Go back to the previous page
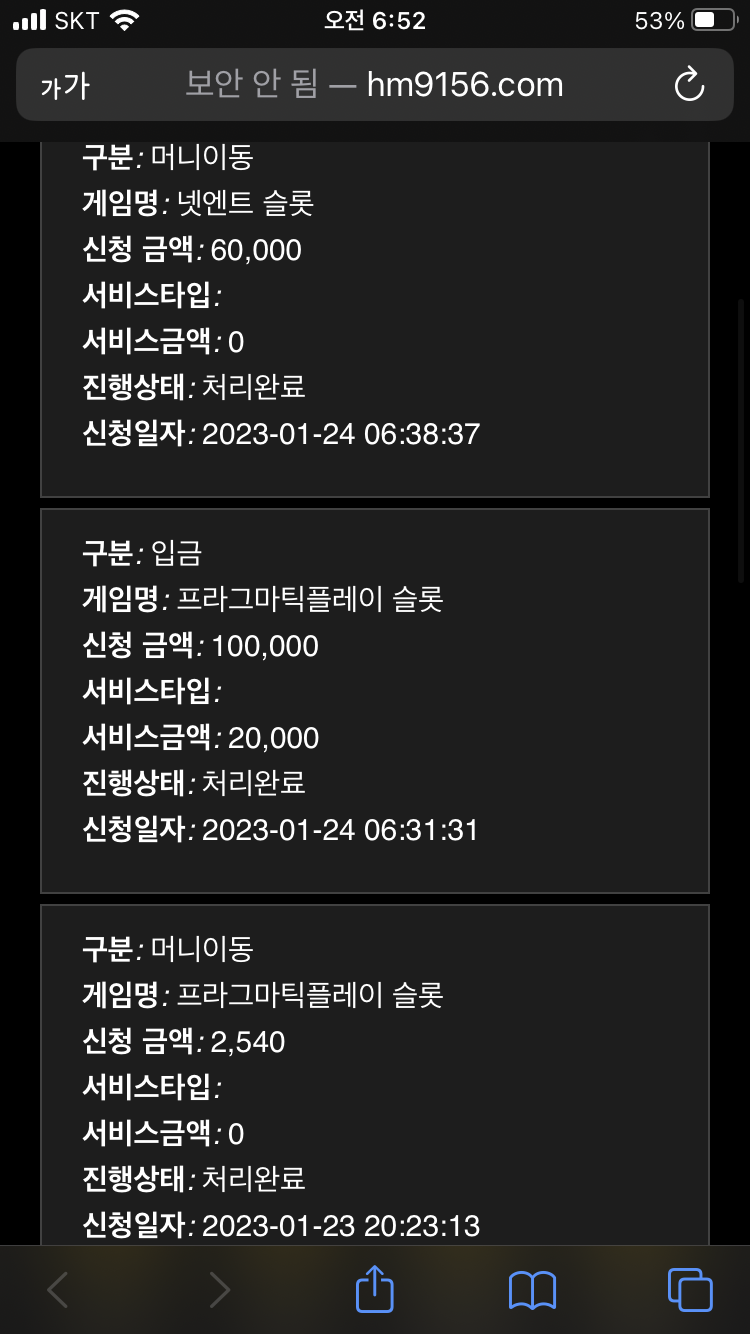This screenshot has height=1334, width=750. point(58,1291)
